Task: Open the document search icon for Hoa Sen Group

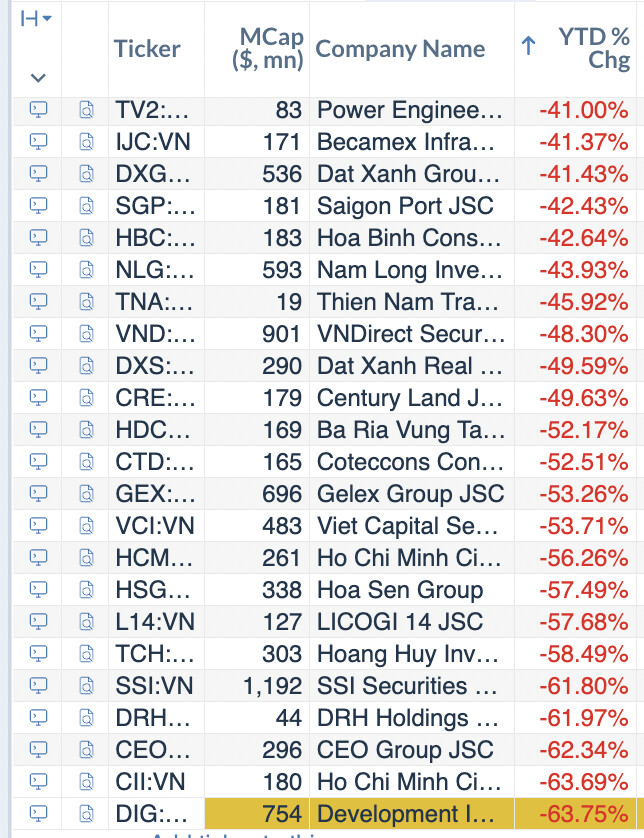Action: click(85, 590)
